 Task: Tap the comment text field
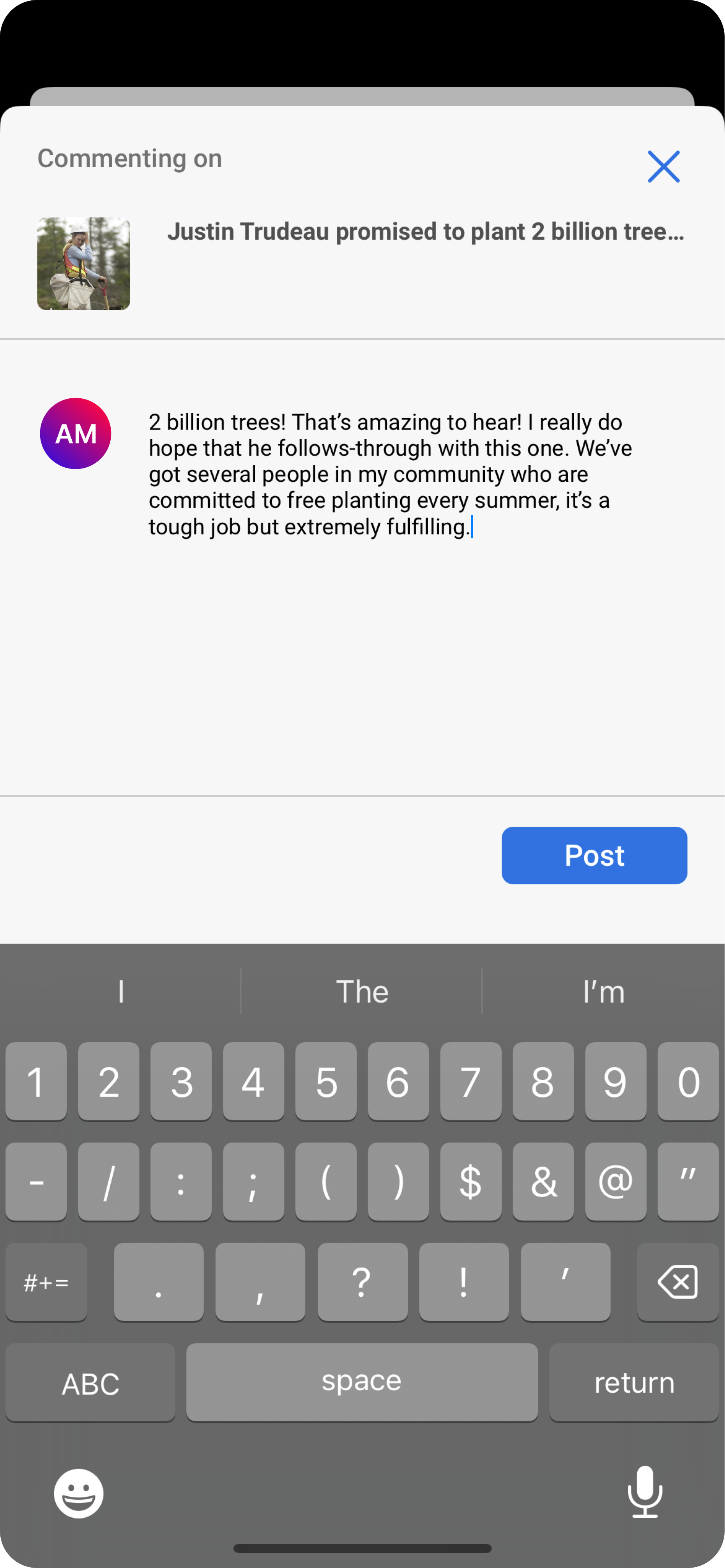coord(389,566)
